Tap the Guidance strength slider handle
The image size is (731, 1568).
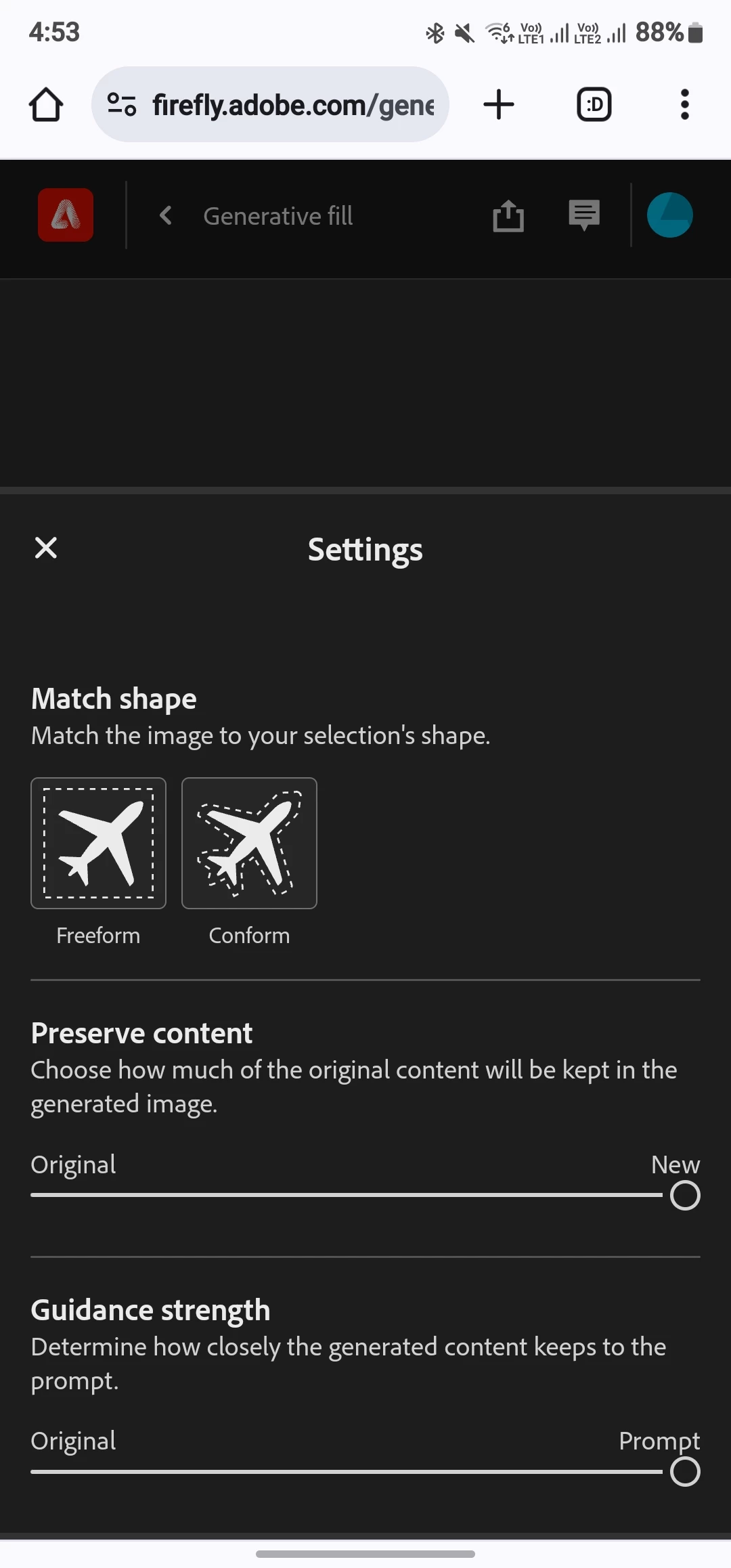coord(685,1472)
